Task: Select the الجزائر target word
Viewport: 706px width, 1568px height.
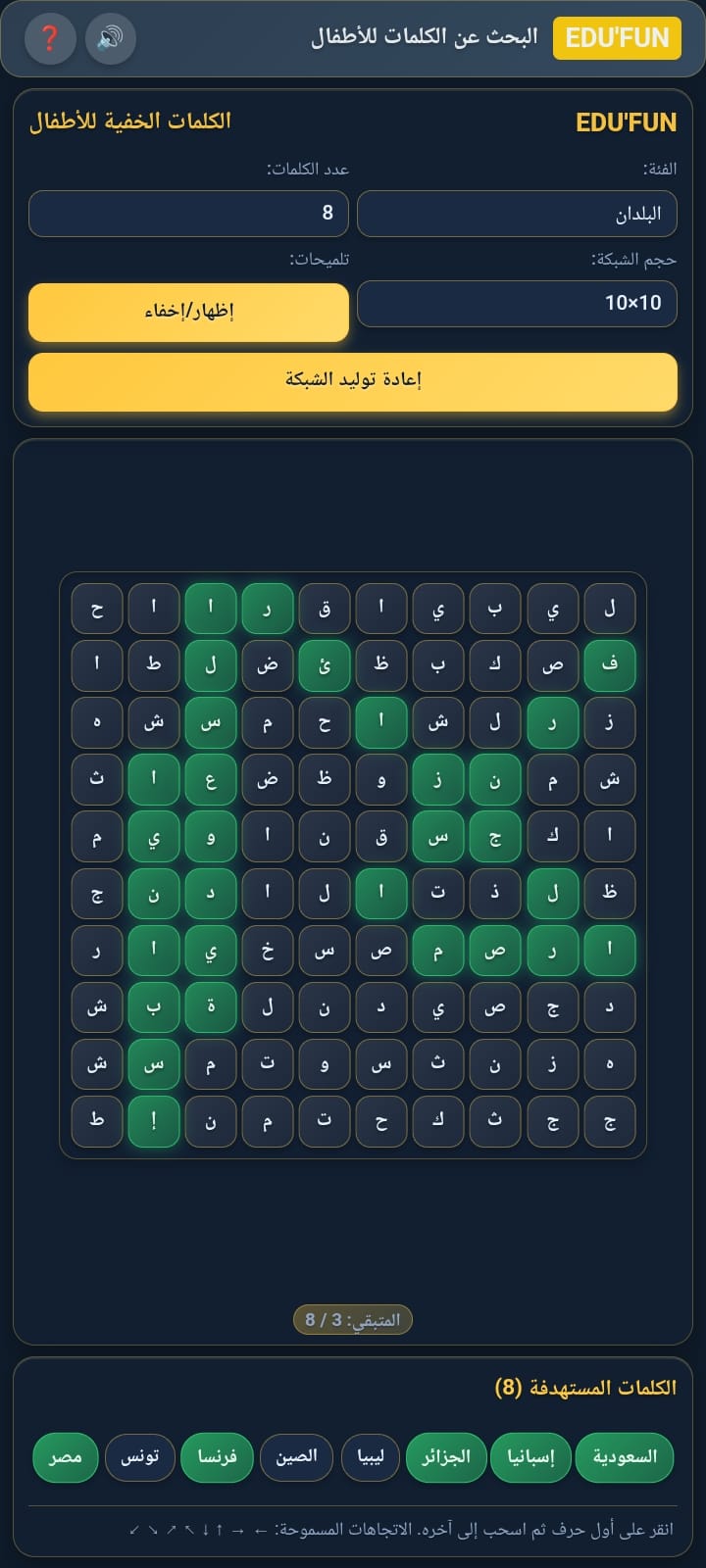Action: coord(446,1457)
